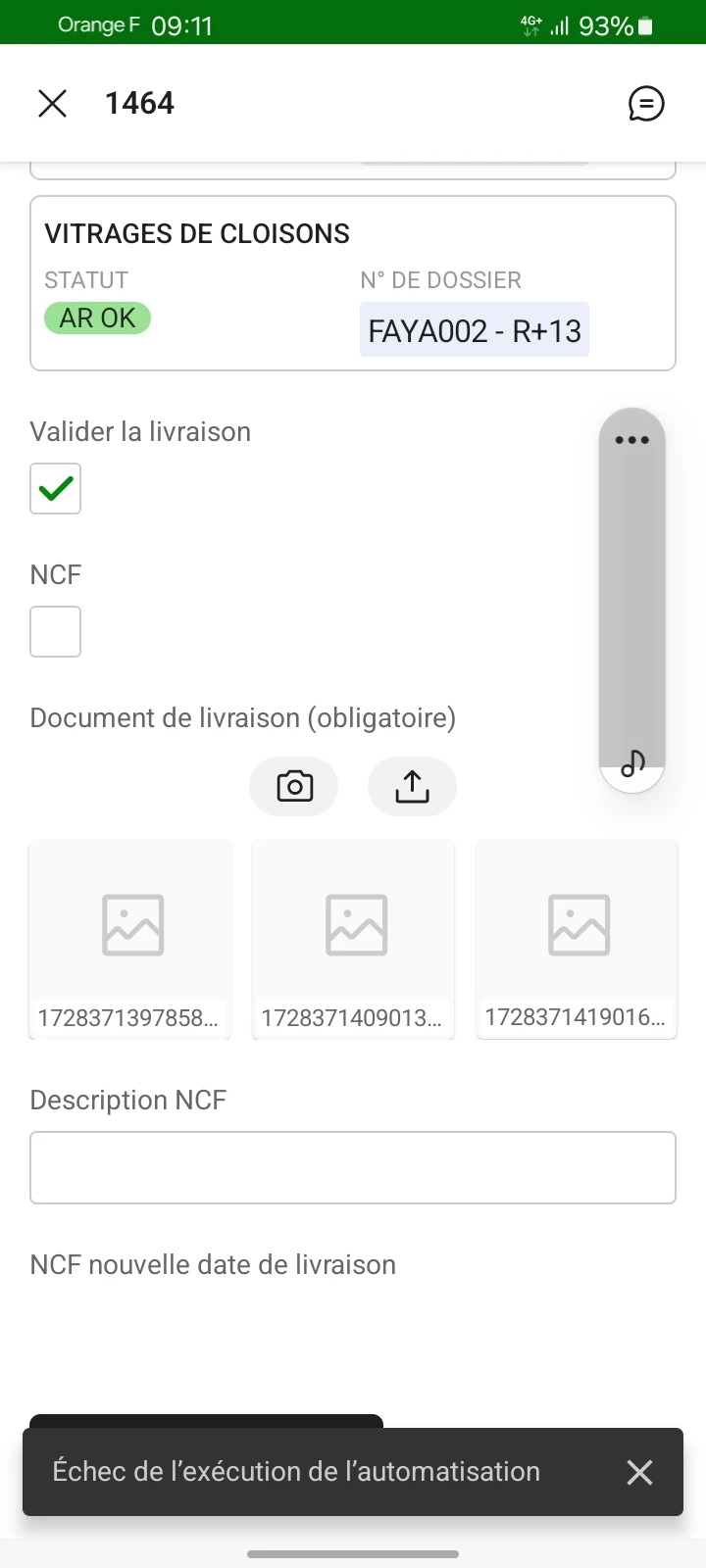Take a photo for delivery document
706x1568 pixels.
pyautogui.click(x=294, y=786)
